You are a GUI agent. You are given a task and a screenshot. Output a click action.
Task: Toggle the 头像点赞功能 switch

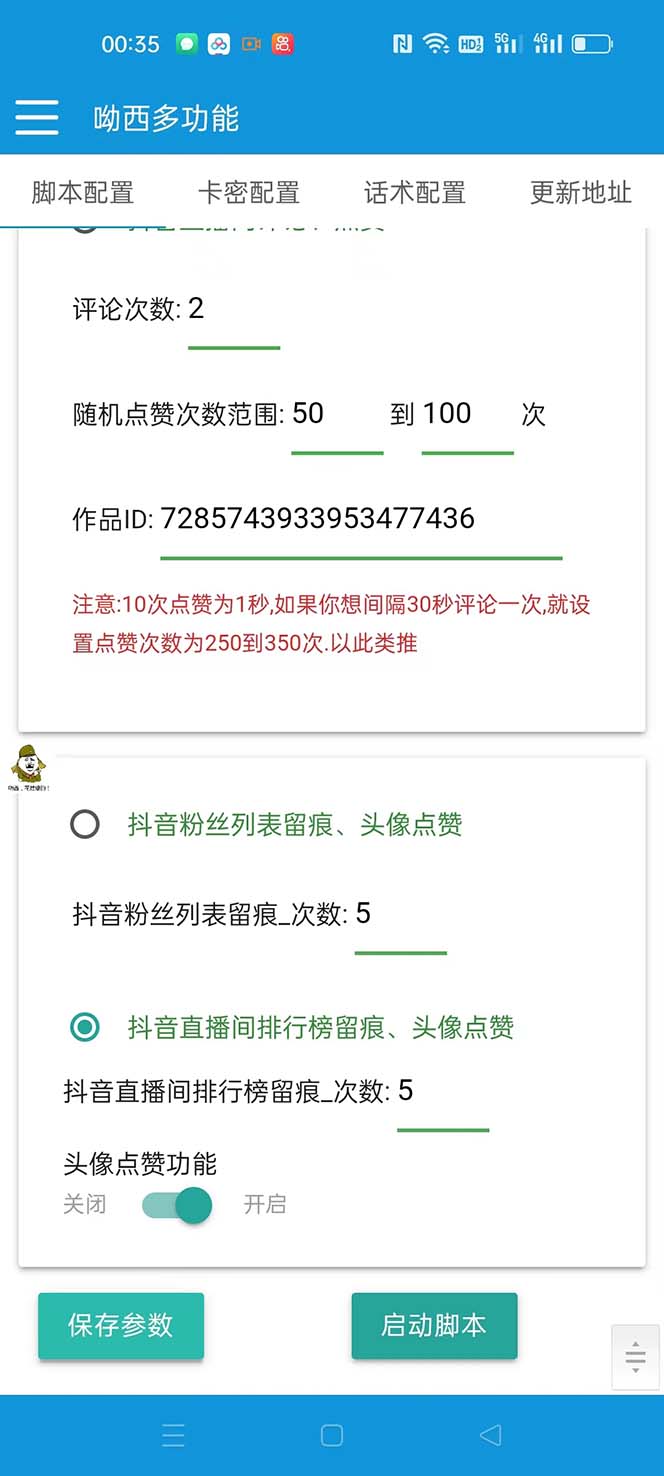[x=178, y=1204]
